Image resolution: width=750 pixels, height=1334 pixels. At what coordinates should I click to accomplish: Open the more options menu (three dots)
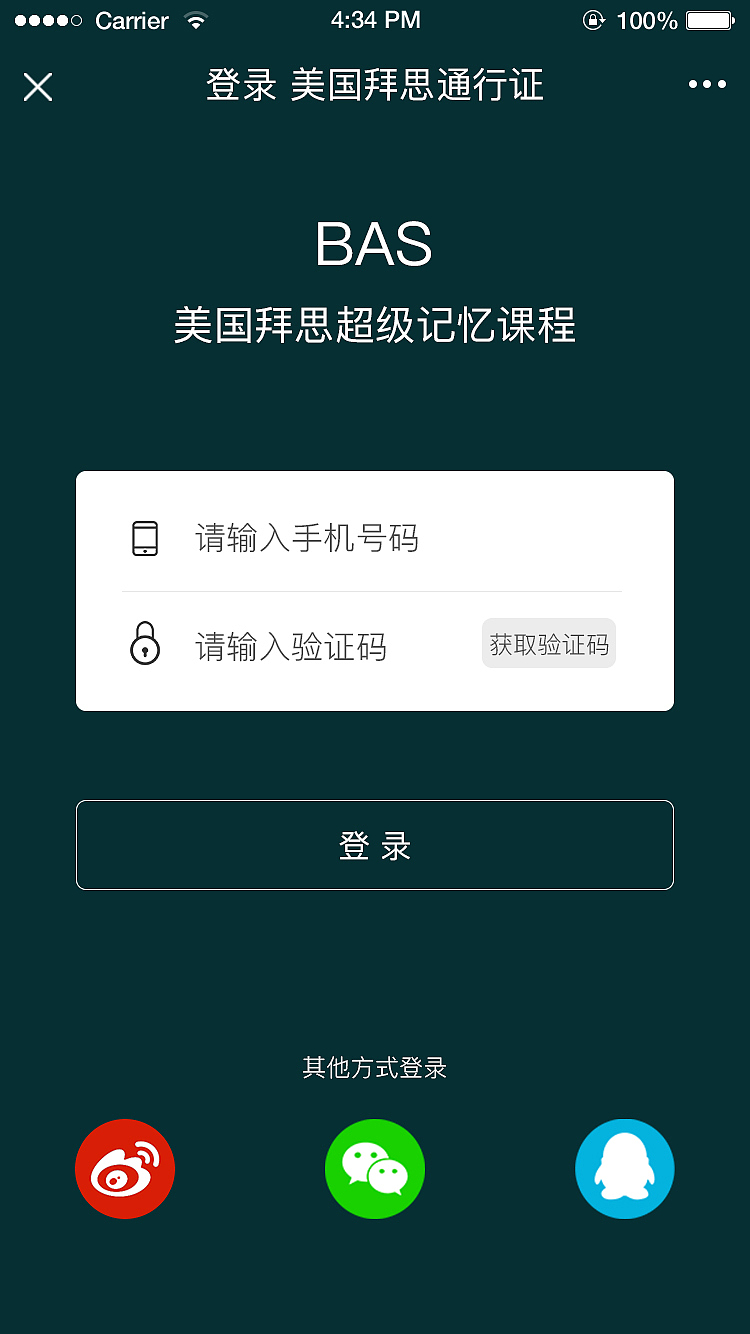pyautogui.click(x=708, y=86)
